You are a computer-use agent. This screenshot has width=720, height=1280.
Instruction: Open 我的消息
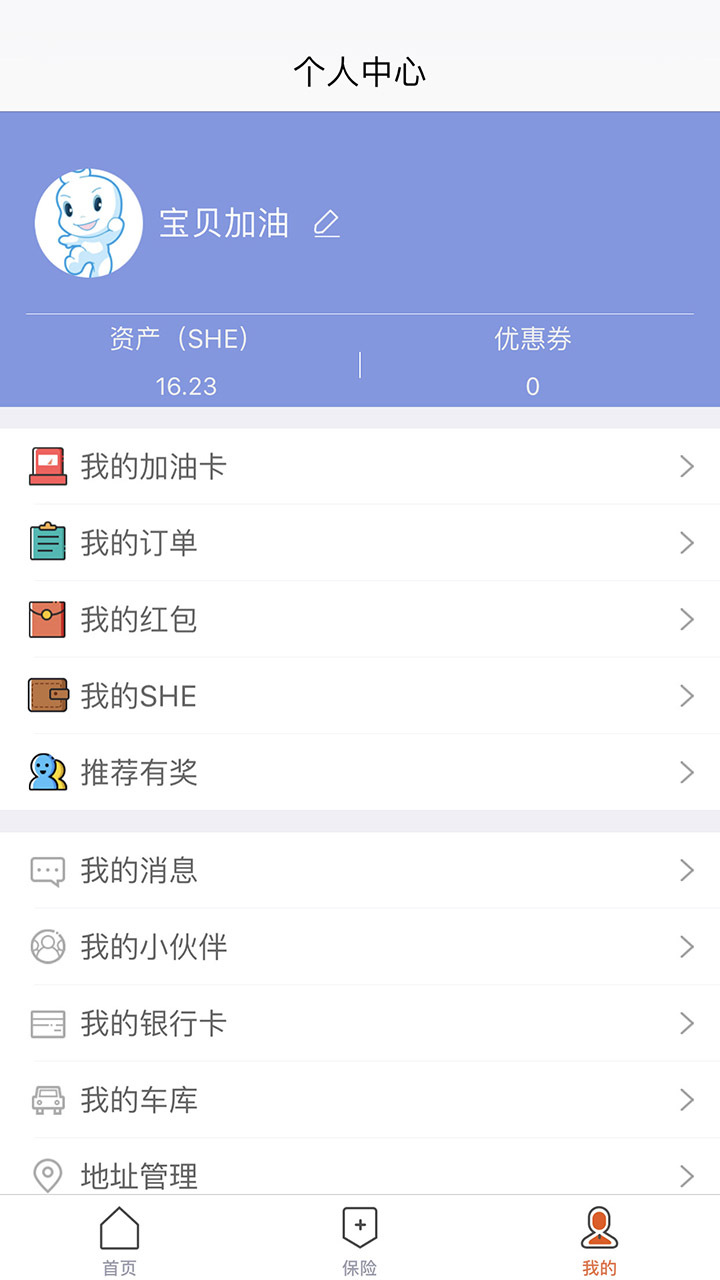pos(360,871)
